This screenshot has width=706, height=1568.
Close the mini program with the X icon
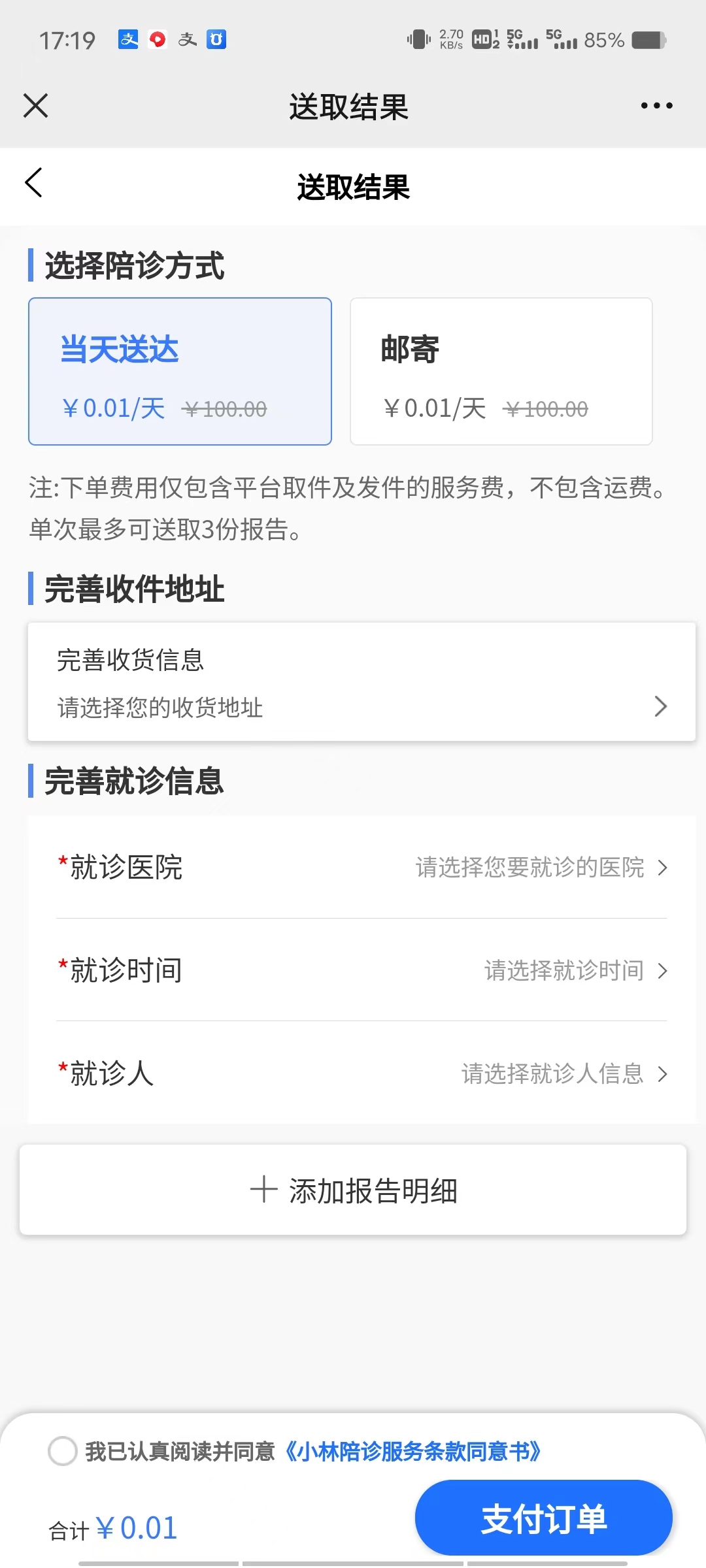35,106
